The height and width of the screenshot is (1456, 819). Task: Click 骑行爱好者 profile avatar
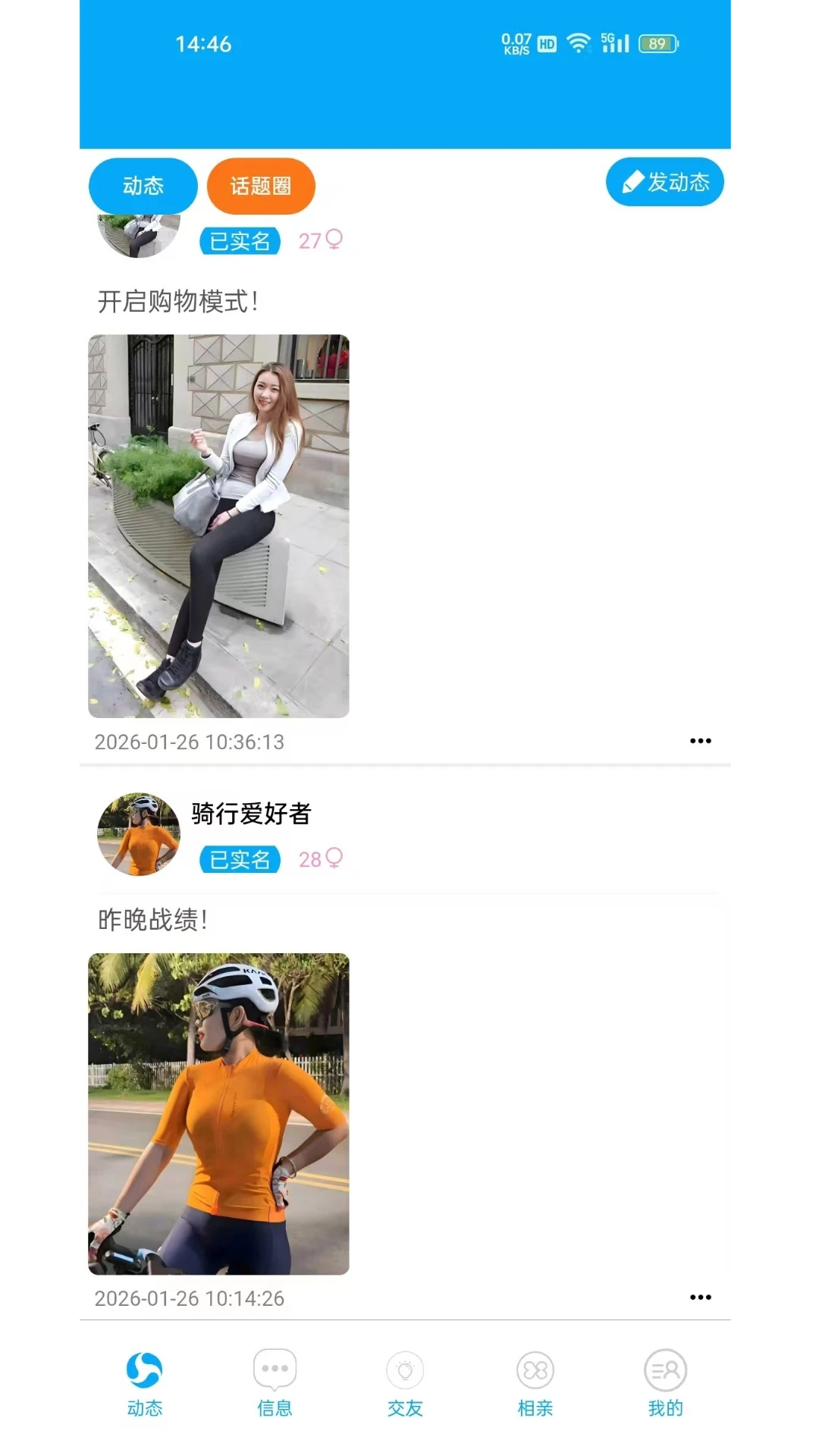click(x=139, y=834)
